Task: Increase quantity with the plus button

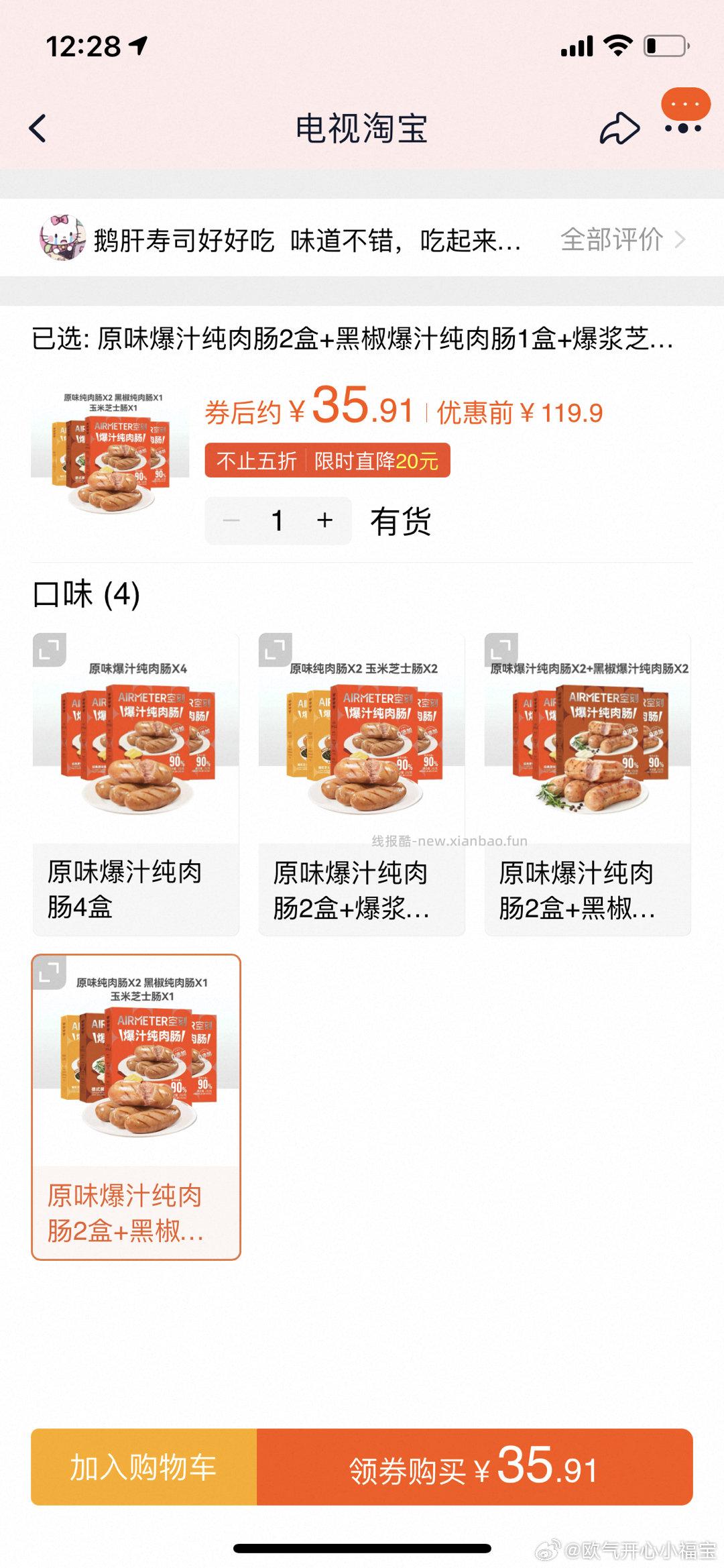Action: point(324,520)
